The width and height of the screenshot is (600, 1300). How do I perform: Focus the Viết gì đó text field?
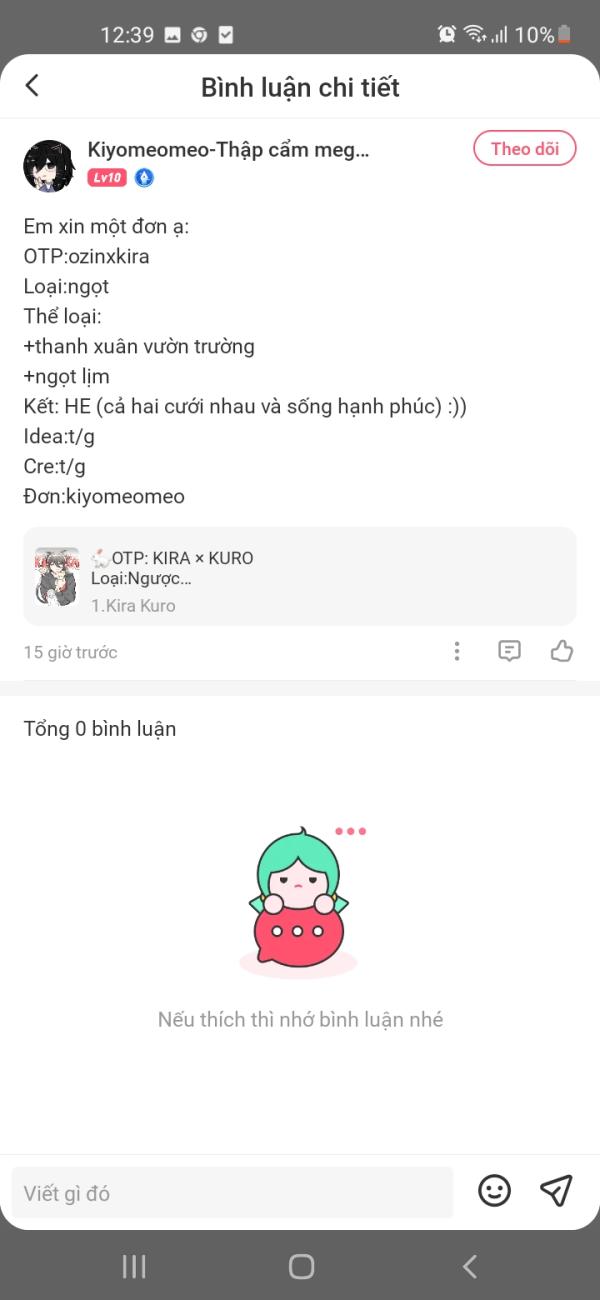(232, 1193)
